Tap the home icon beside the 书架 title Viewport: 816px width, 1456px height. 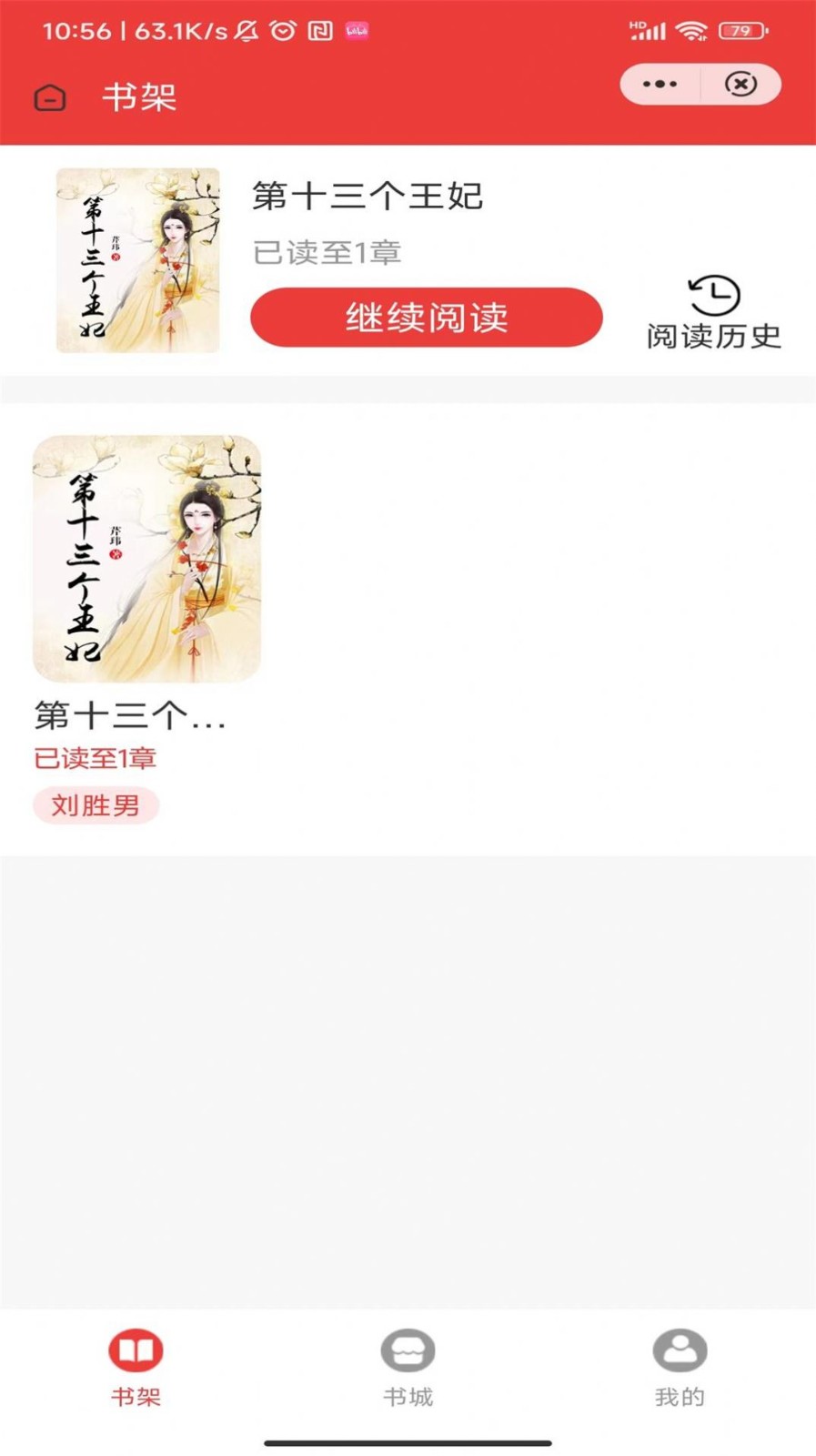click(50, 96)
